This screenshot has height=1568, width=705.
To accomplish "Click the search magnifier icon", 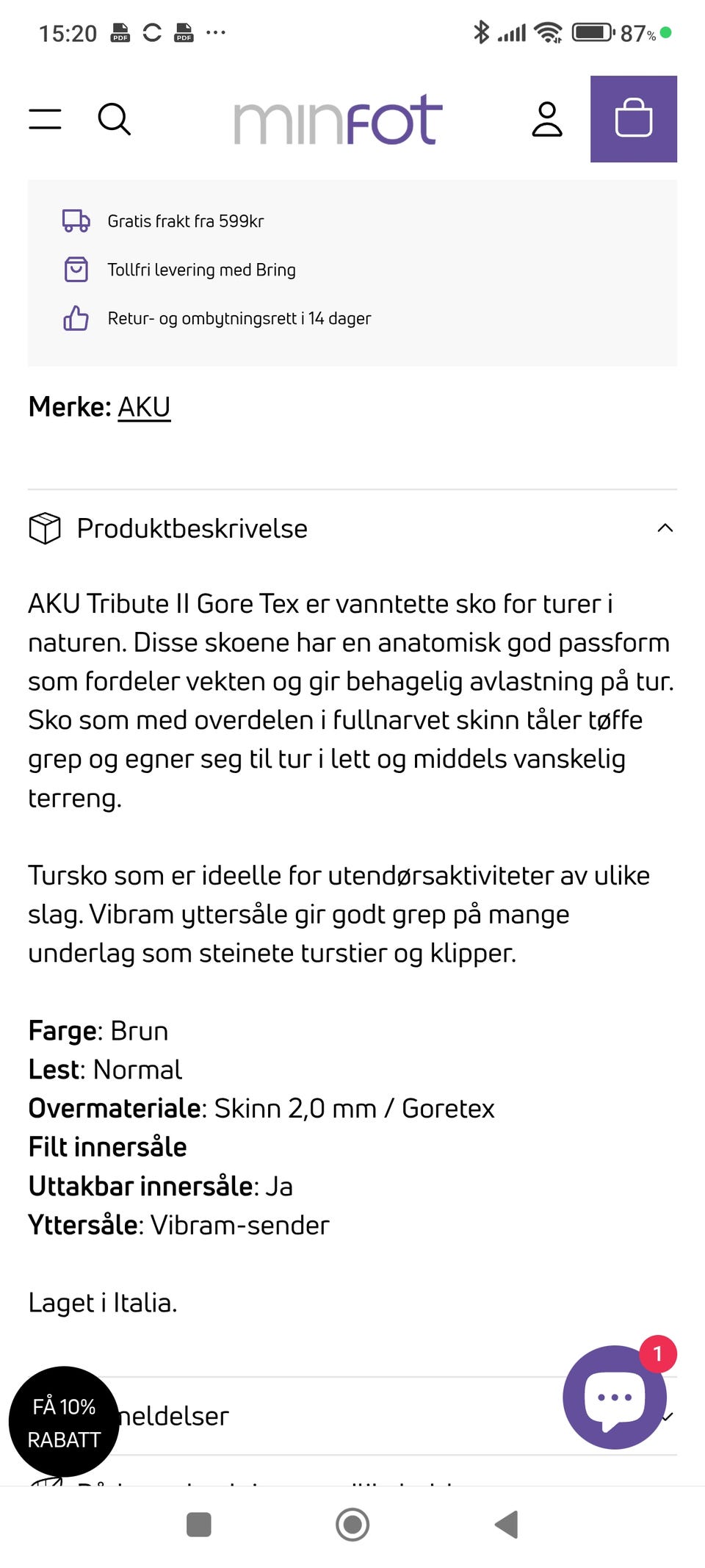I will (113, 118).
